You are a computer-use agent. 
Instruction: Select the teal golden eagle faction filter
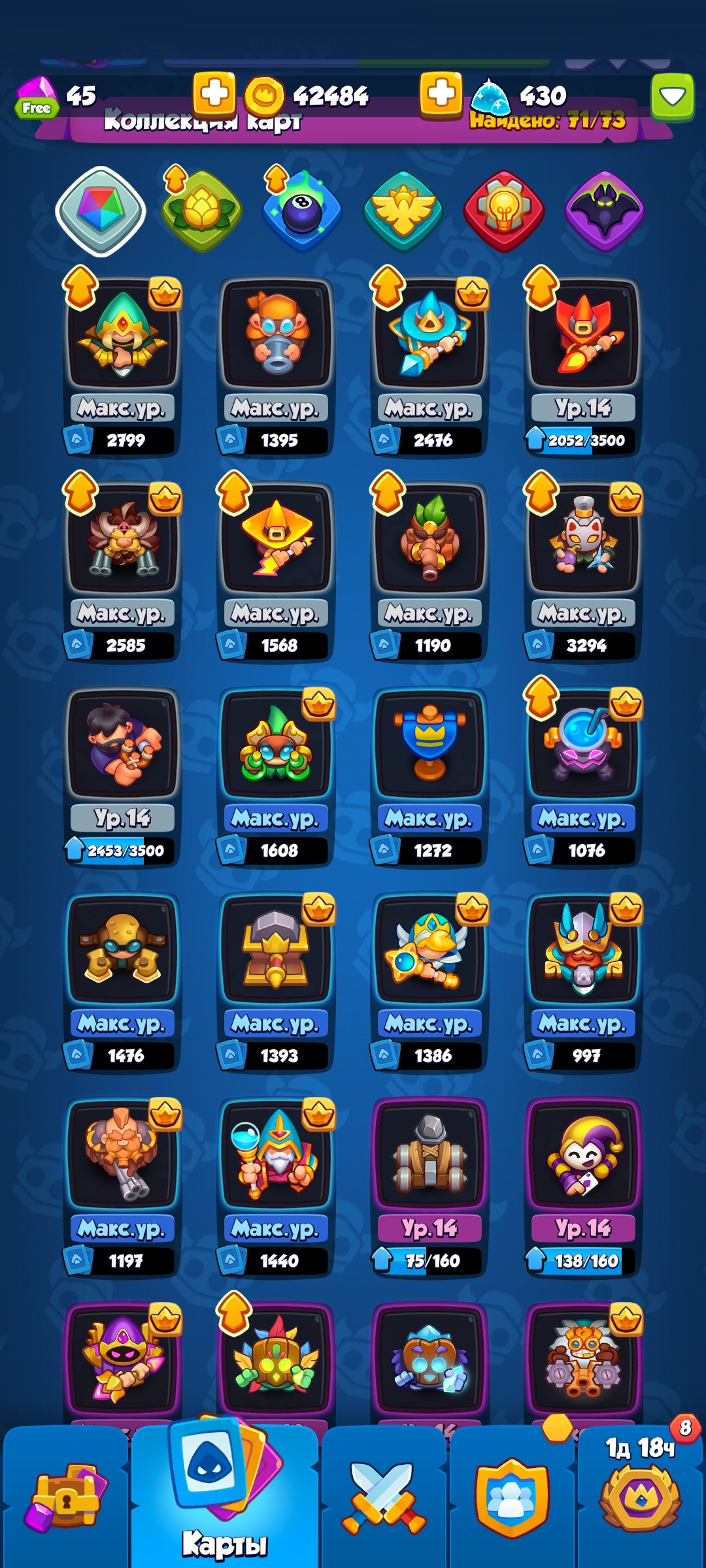[x=403, y=211]
